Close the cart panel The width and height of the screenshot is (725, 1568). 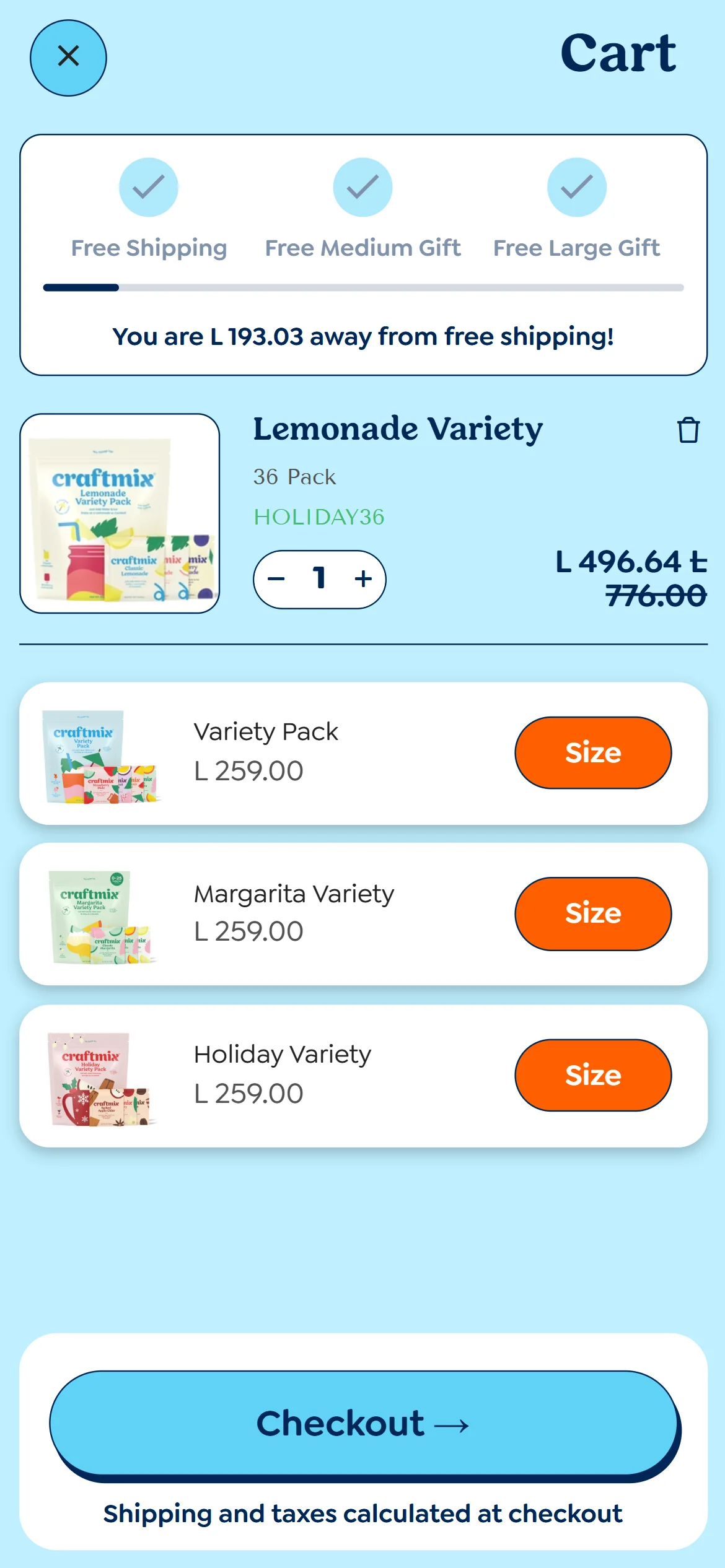pos(68,58)
